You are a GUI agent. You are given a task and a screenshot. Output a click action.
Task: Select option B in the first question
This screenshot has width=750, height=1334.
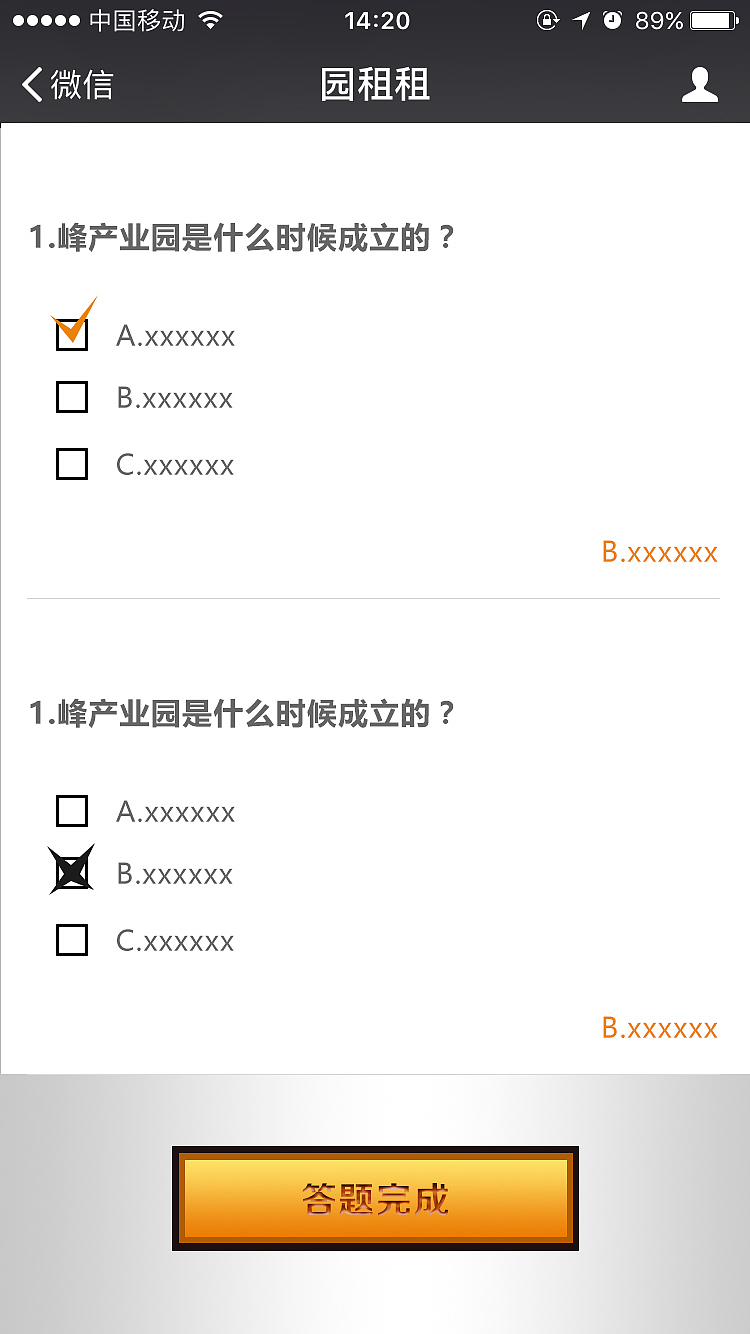(72, 398)
